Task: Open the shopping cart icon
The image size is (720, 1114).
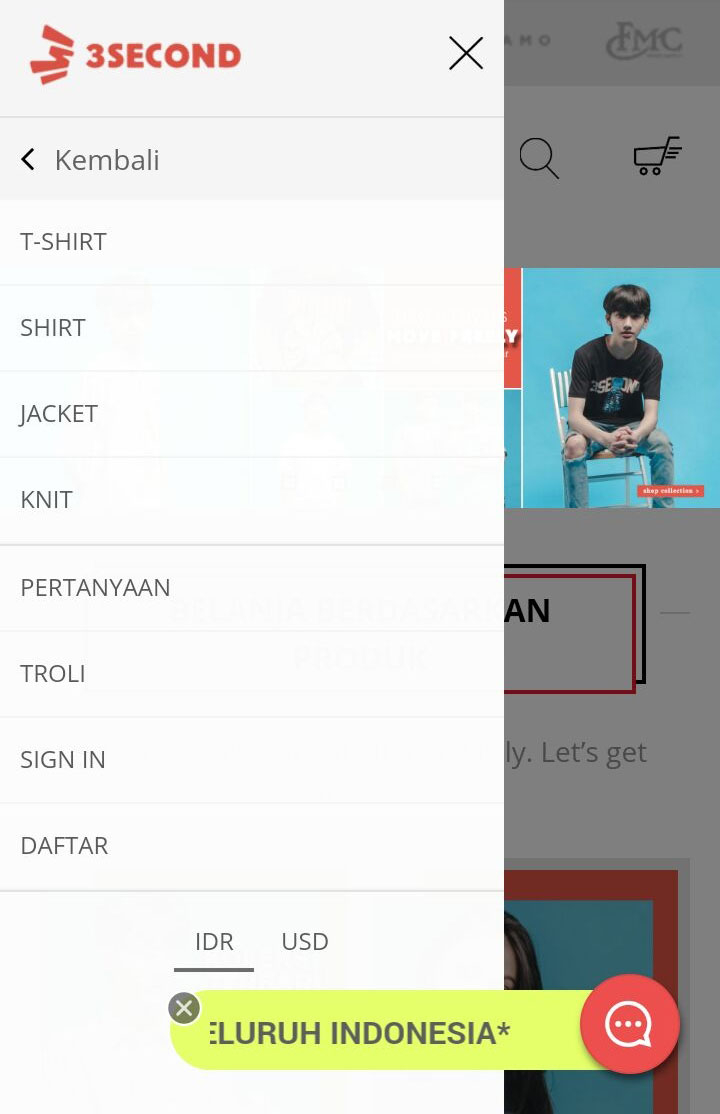Action: pyautogui.click(x=657, y=156)
